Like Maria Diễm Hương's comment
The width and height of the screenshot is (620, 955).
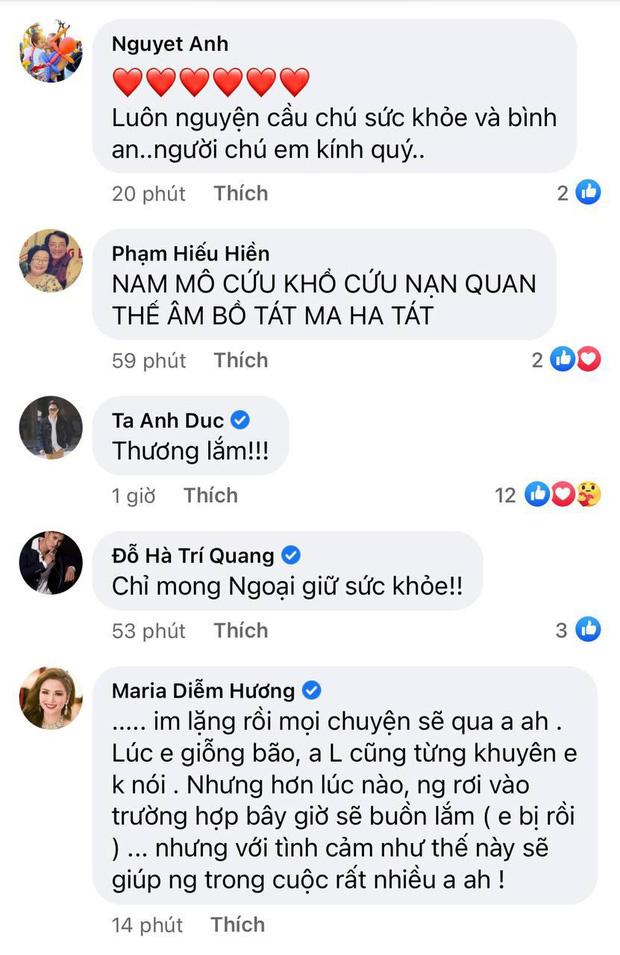236,925
